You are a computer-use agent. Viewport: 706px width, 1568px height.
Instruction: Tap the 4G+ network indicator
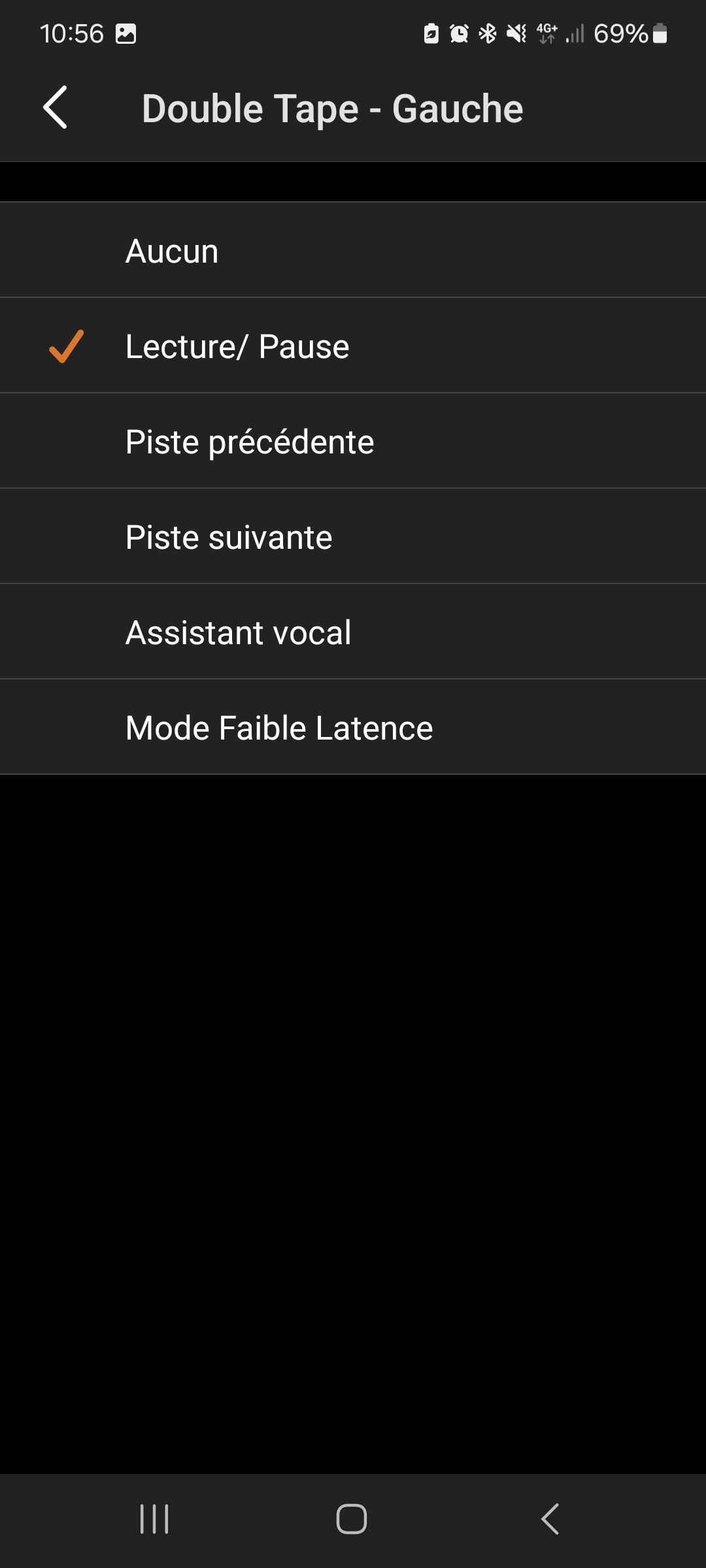click(x=548, y=33)
